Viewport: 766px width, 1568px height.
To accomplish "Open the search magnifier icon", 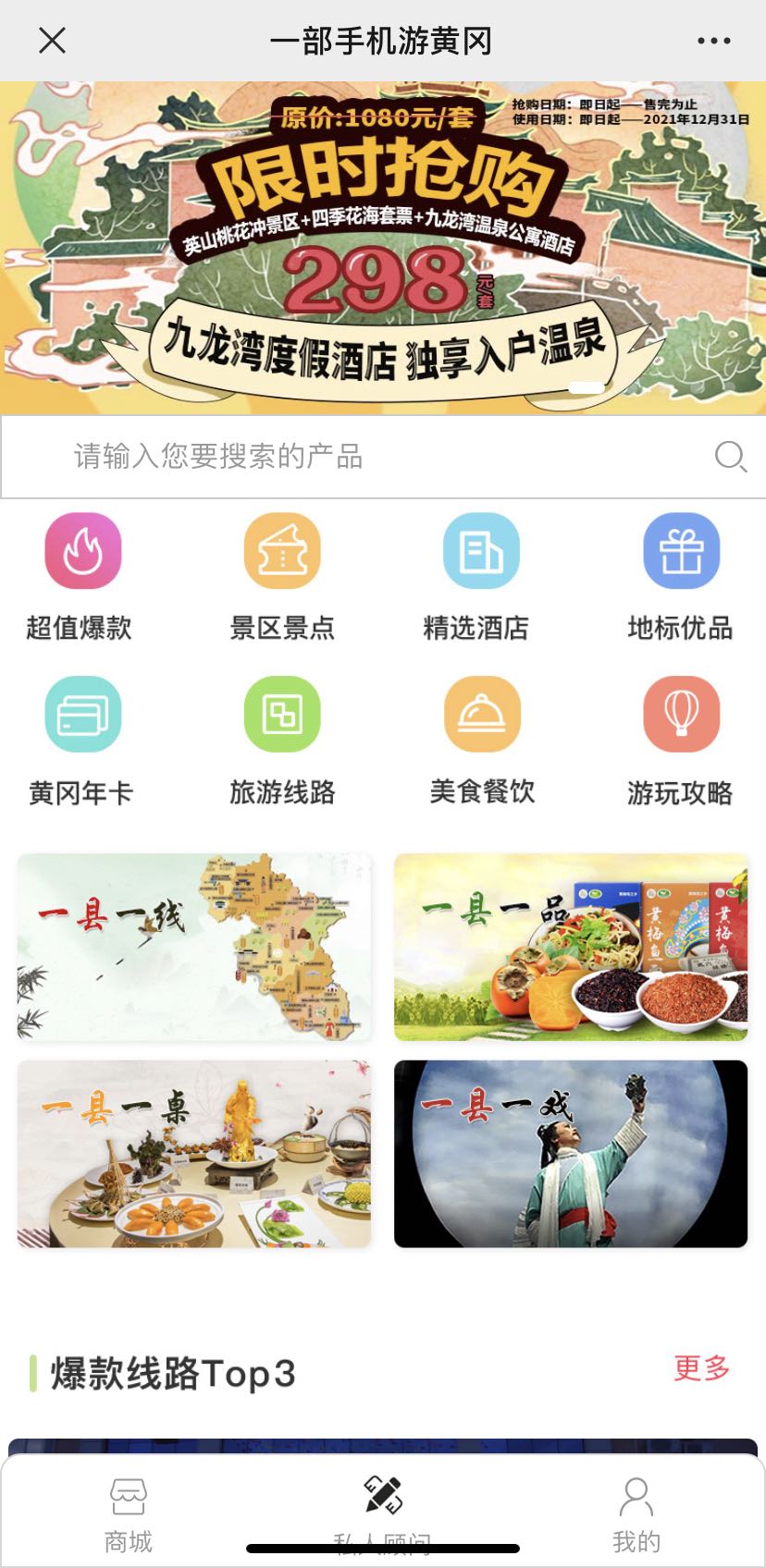I will click(731, 457).
